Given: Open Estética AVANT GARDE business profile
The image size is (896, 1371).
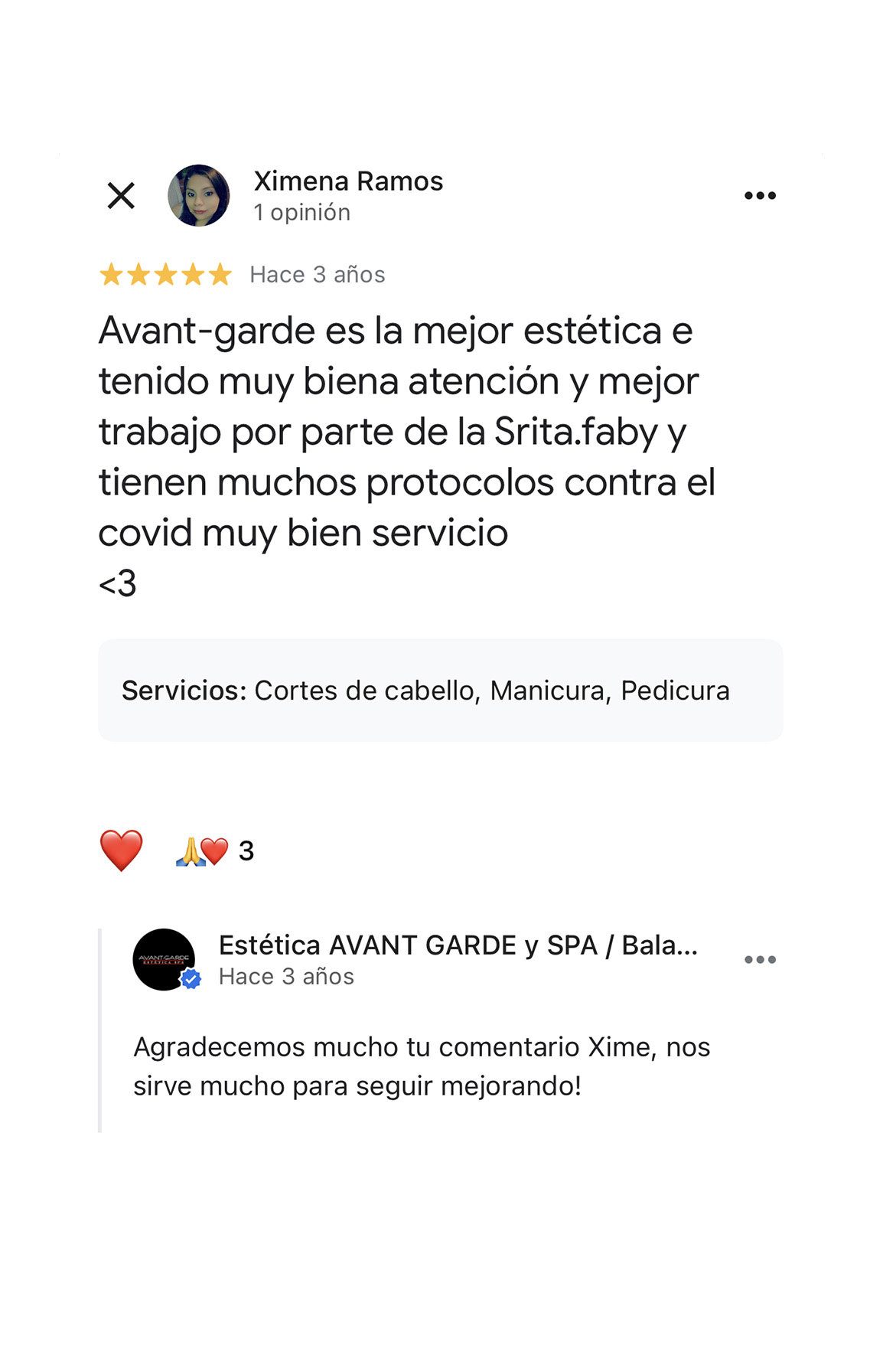Looking at the screenshot, I should point(458,945).
